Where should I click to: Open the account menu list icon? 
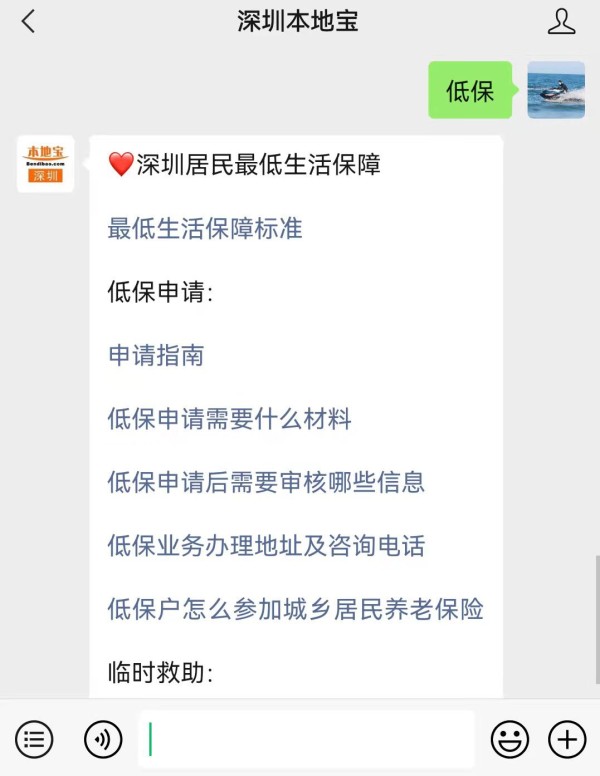coord(34,740)
